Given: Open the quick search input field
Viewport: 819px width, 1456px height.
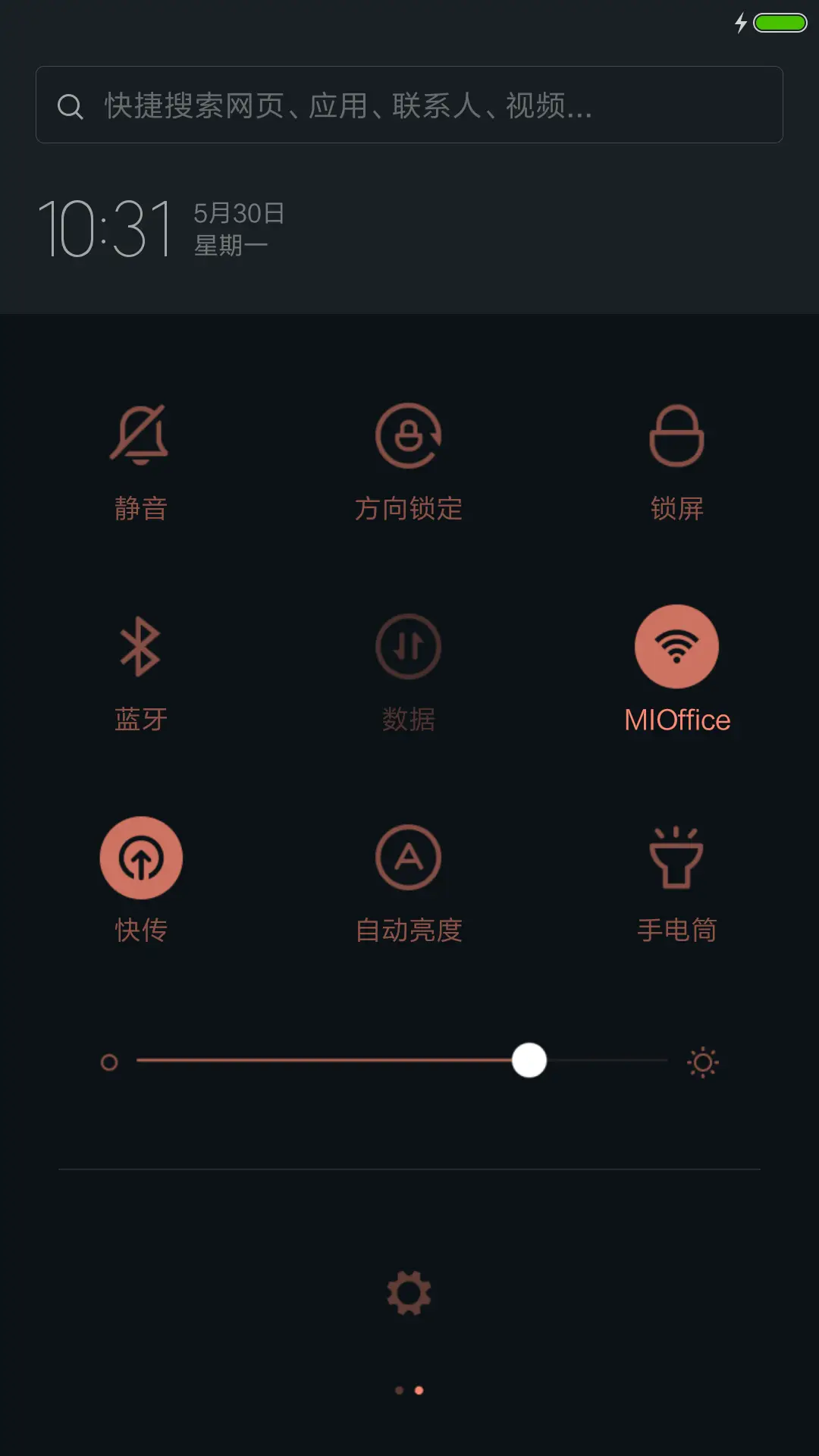Looking at the screenshot, I should tap(409, 105).
